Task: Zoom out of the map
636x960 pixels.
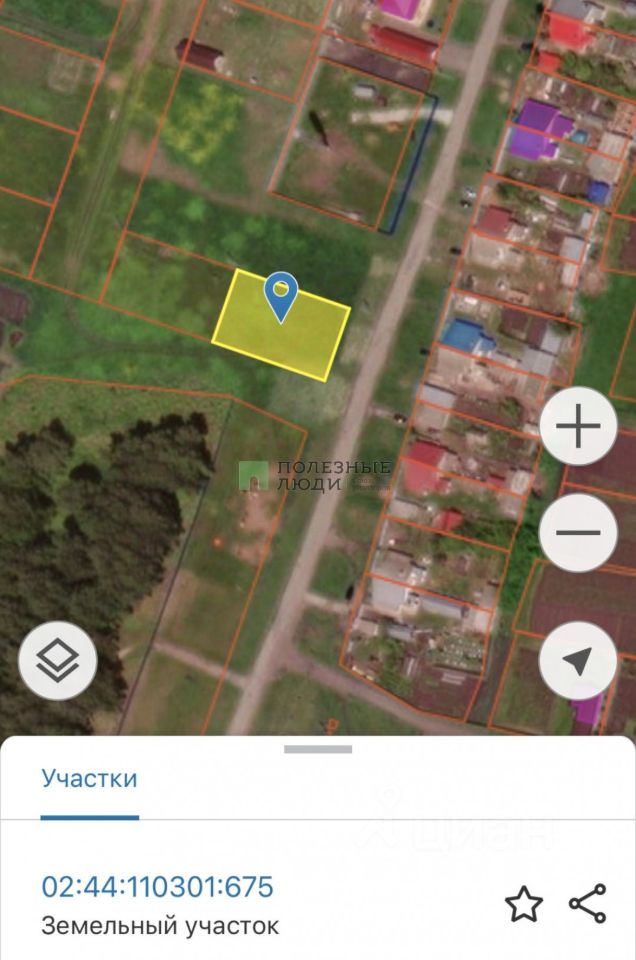Action: coord(578,531)
